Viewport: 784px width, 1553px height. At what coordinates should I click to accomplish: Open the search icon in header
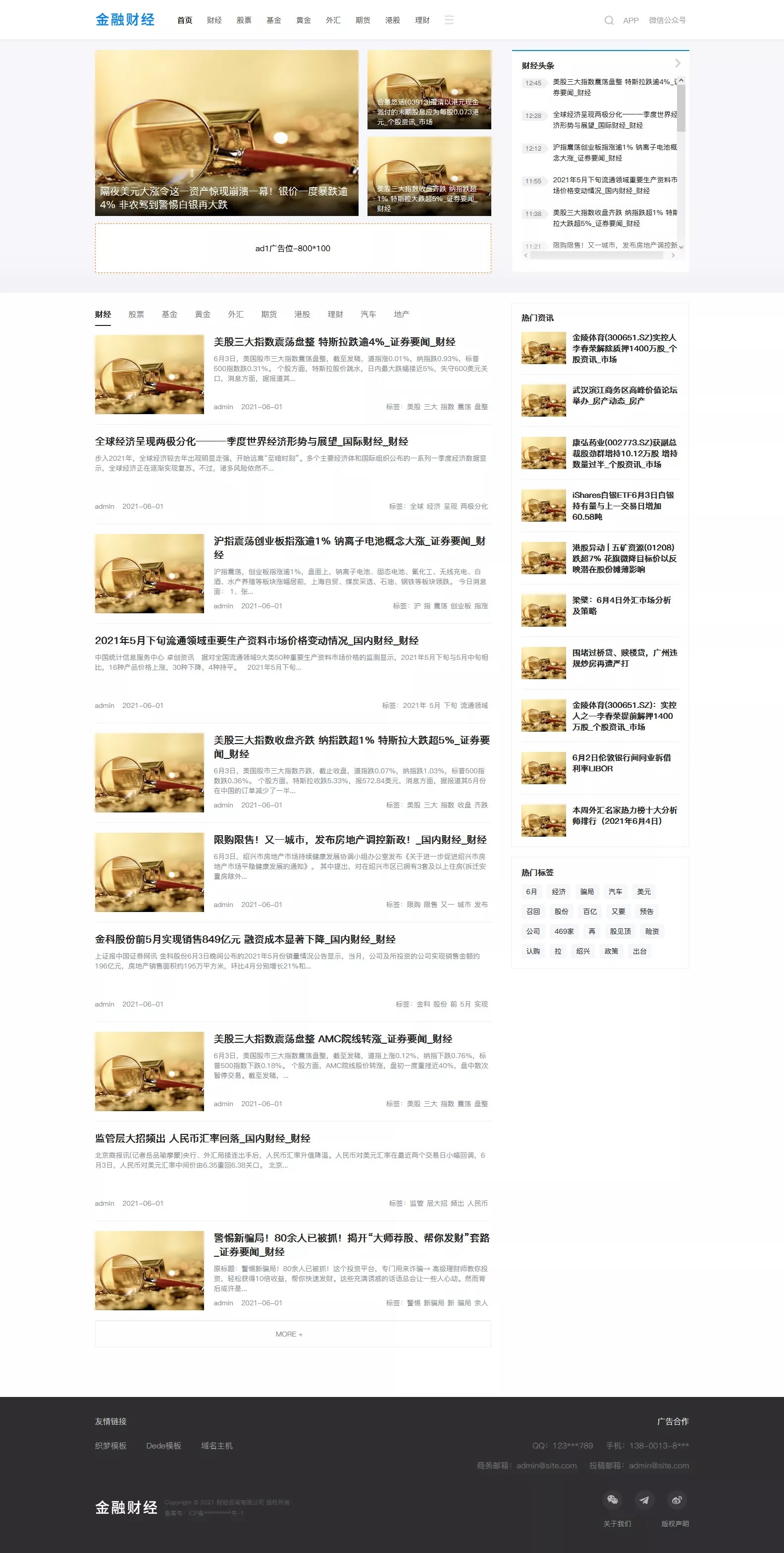click(609, 20)
